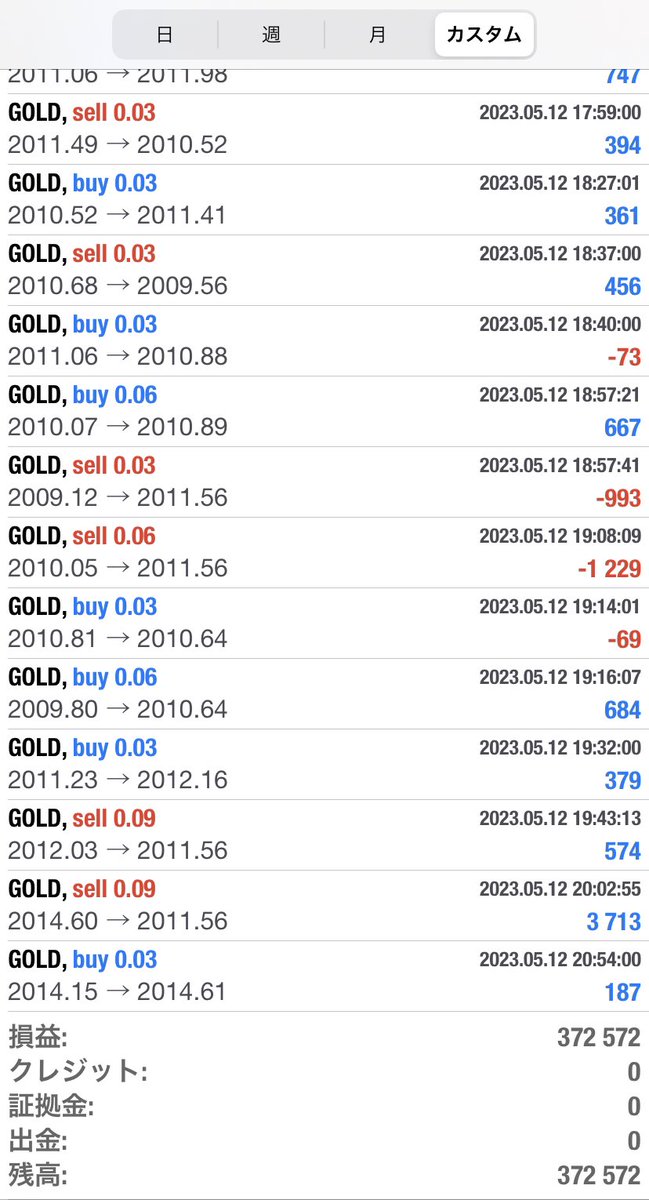The image size is (649, 1200).
Task: Open the GOLD sell 0.09 trade at 19:43:13
Action: click(324, 835)
